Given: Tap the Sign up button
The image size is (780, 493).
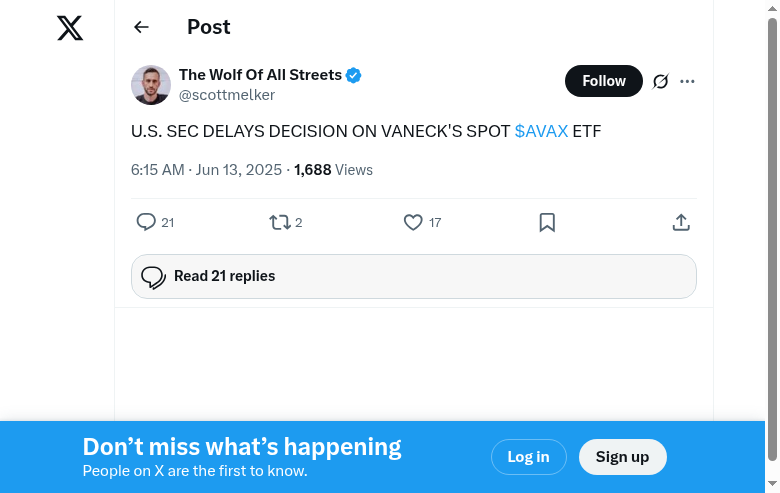Looking at the screenshot, I should [x=622, y=457].
